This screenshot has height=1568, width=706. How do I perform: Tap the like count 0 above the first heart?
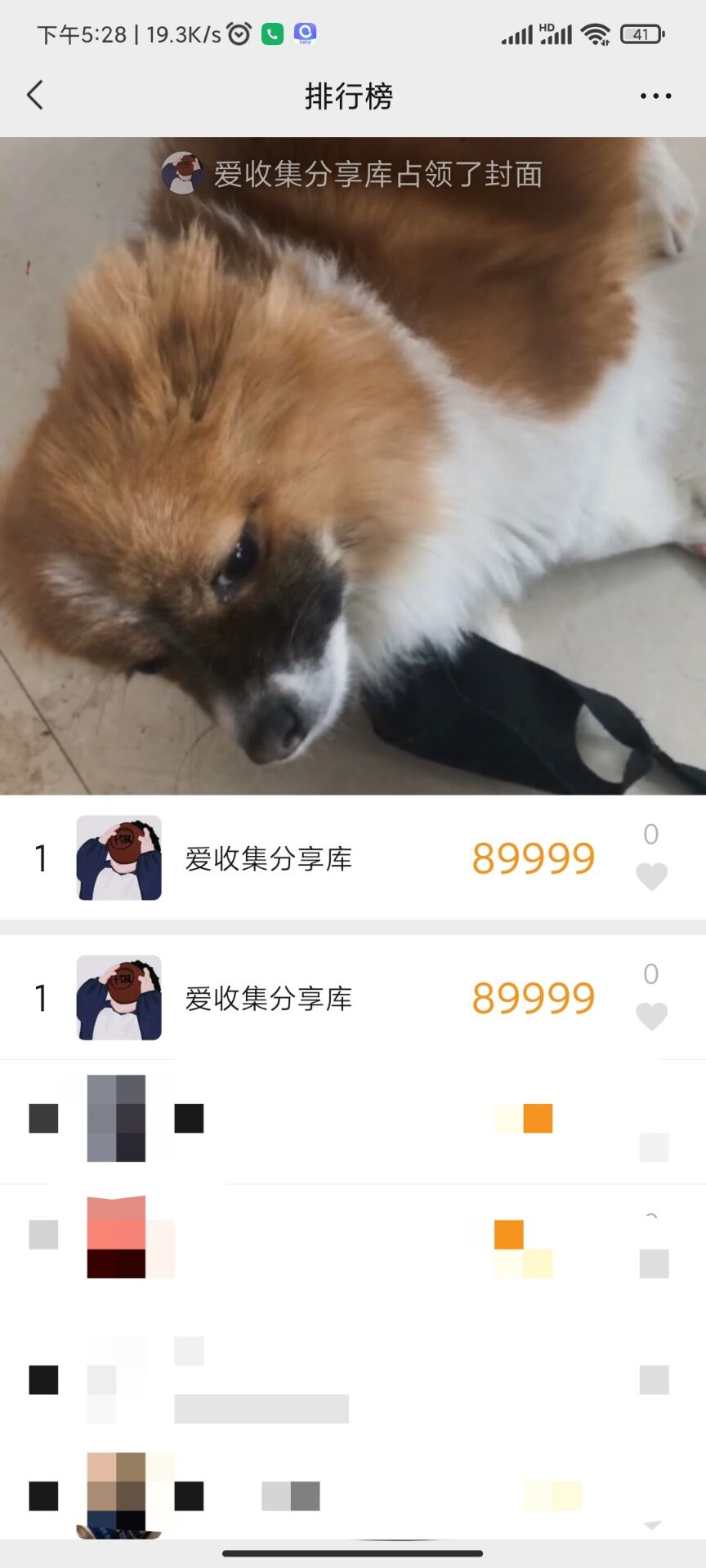pyautogui.click(x=651, y=833)
